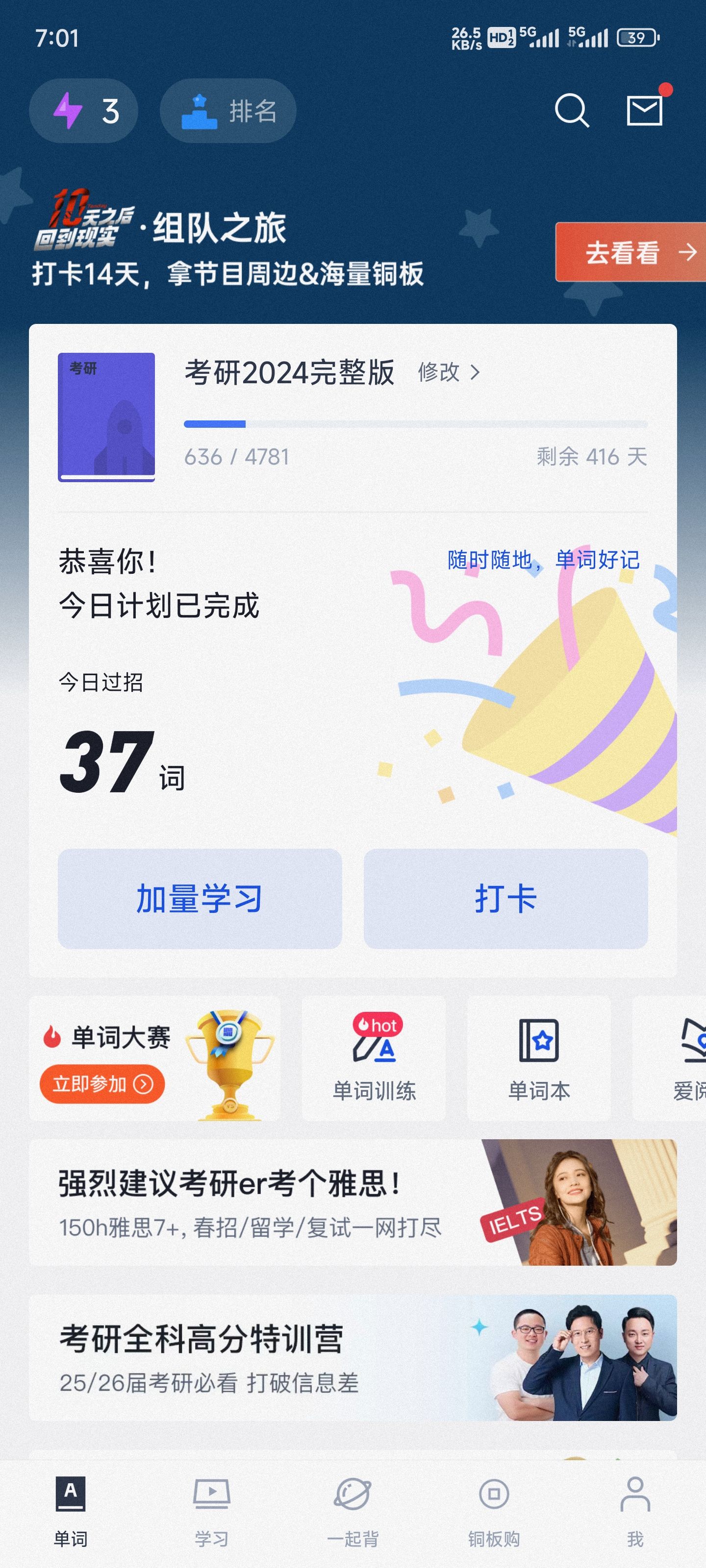Start extra study with 加量学习

(x=200, y=899)
